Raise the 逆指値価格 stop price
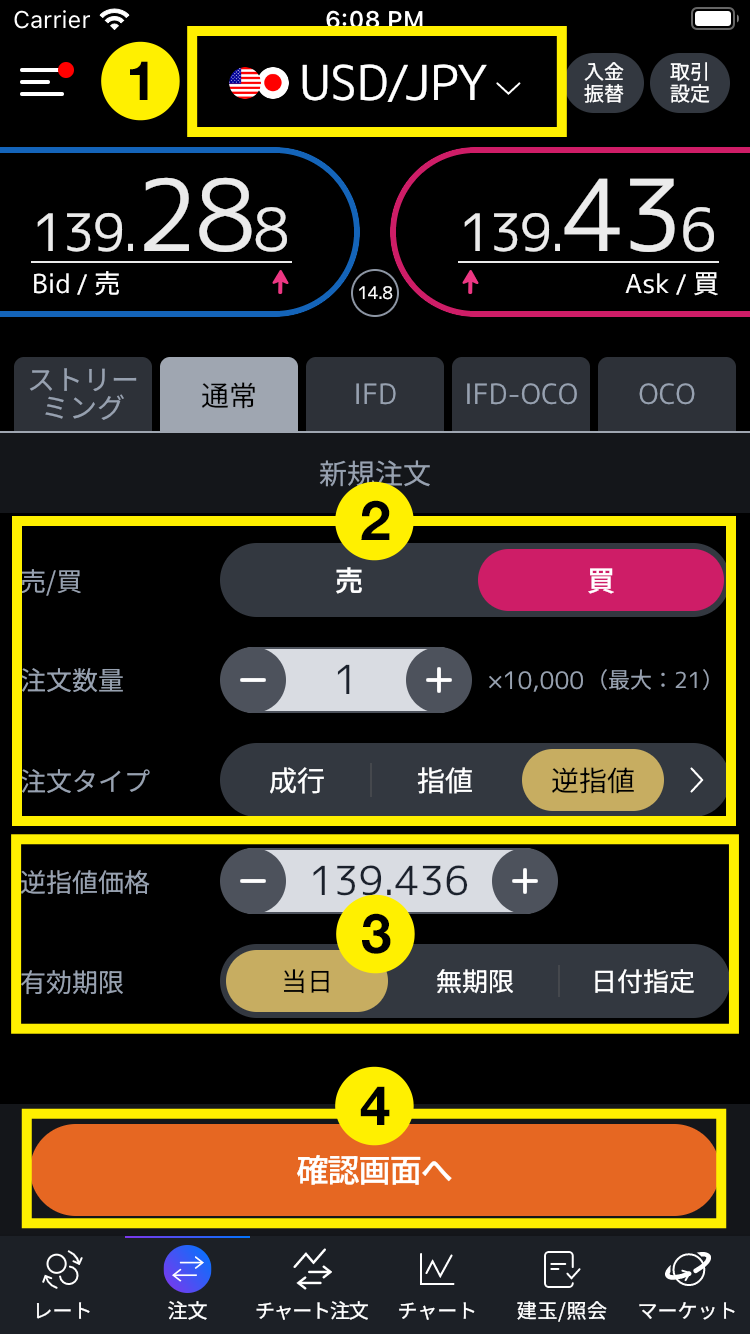The width and height of the screenshot is (750, 1334). [524, 881]
